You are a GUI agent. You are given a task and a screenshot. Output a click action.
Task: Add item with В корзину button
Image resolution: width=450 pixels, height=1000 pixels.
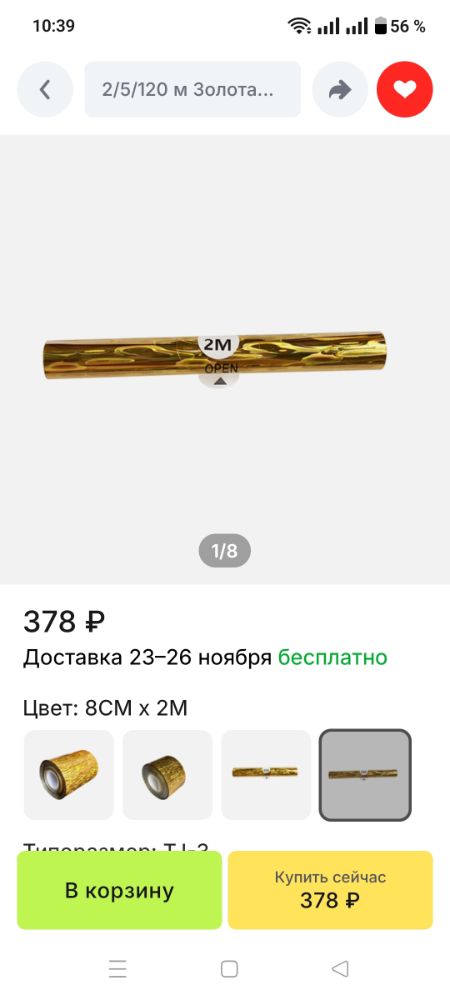[x=119, y=890]
